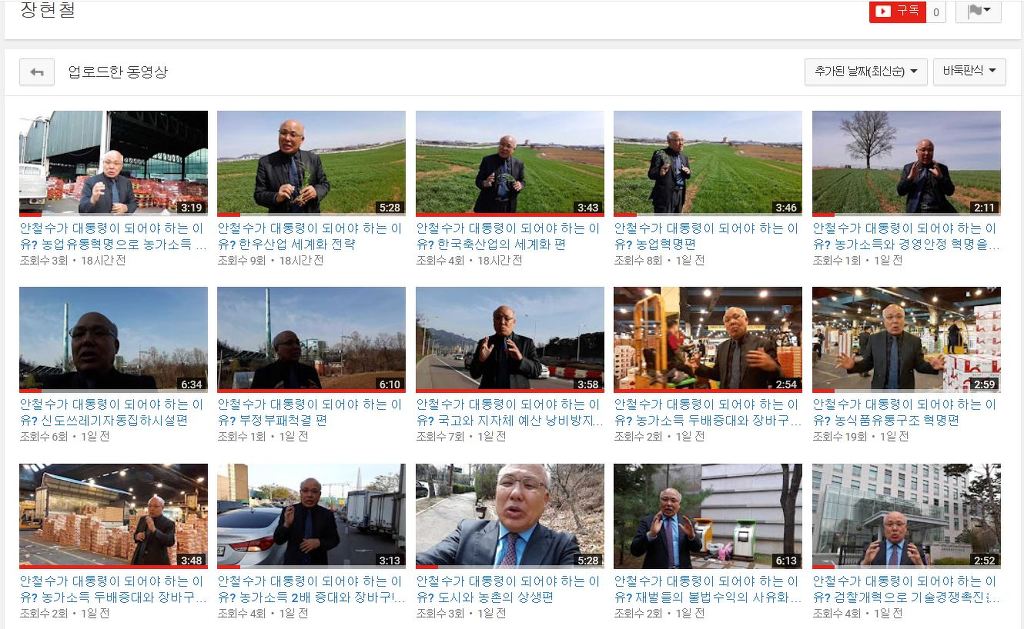Image resolution: width=1024 pixels, height=629 pixels.
Task: Play the 신도쓰레기자동집하시설편 video
Action: 113,339
